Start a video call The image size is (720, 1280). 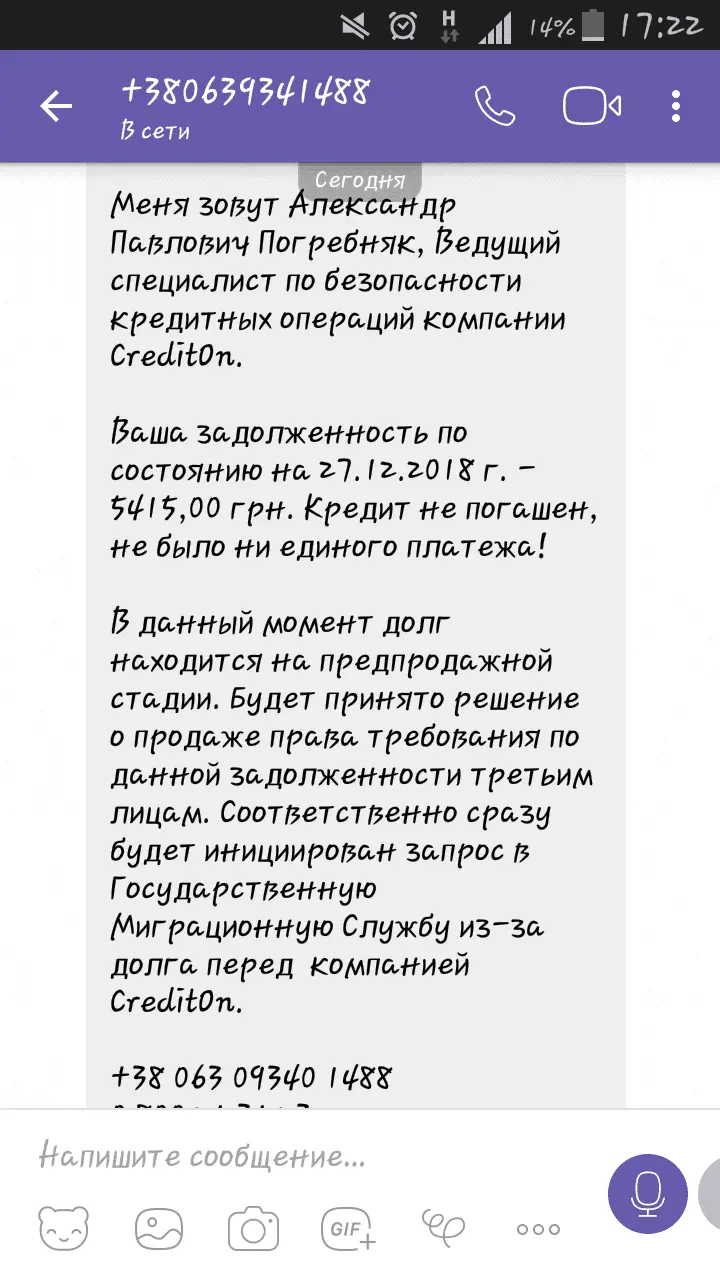(592, 106)
